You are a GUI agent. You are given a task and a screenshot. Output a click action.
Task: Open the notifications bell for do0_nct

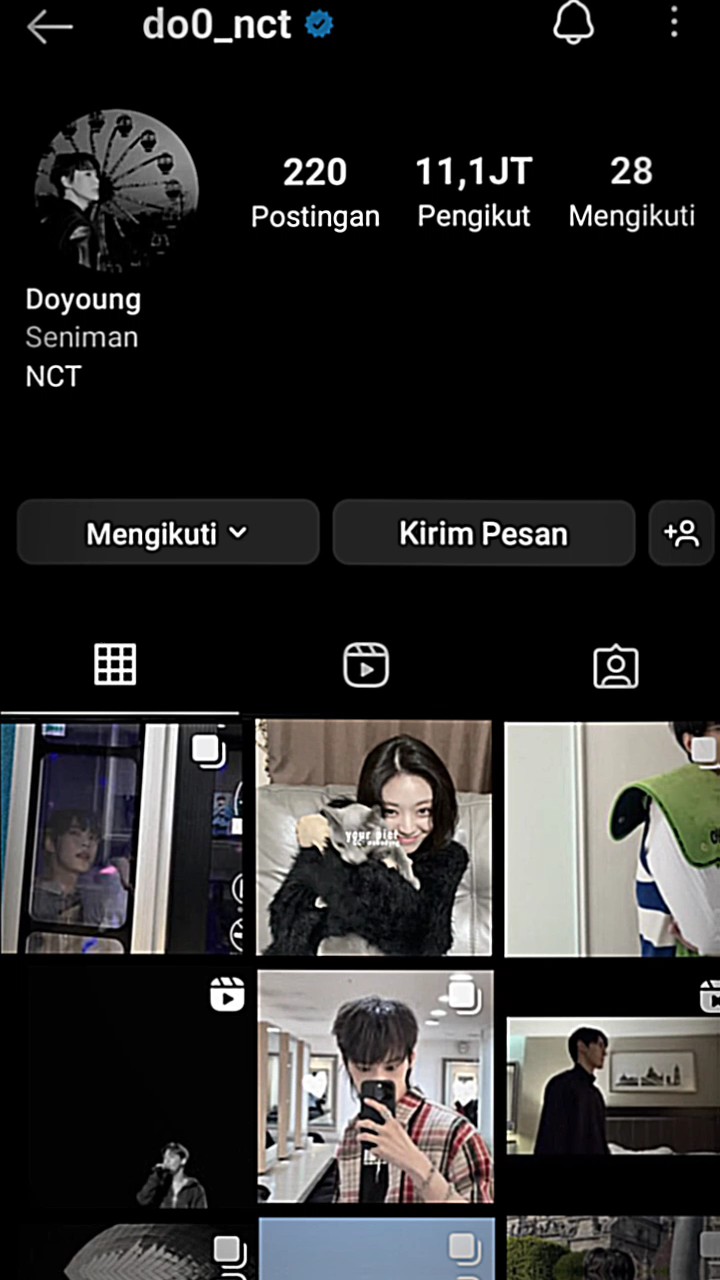[x=573, y=23]
